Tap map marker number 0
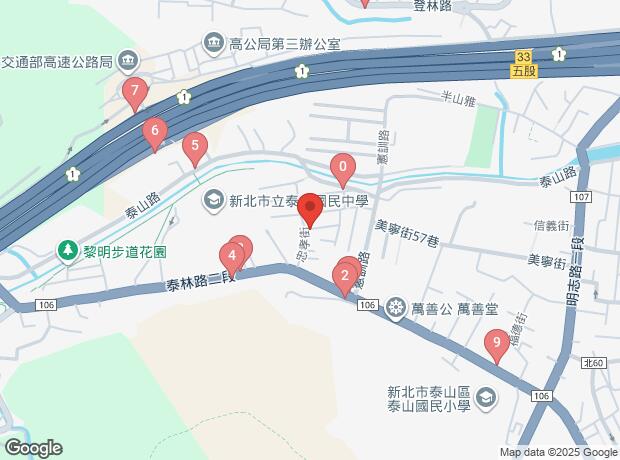This screenshot has height=460, width=620. pos(343,167)
